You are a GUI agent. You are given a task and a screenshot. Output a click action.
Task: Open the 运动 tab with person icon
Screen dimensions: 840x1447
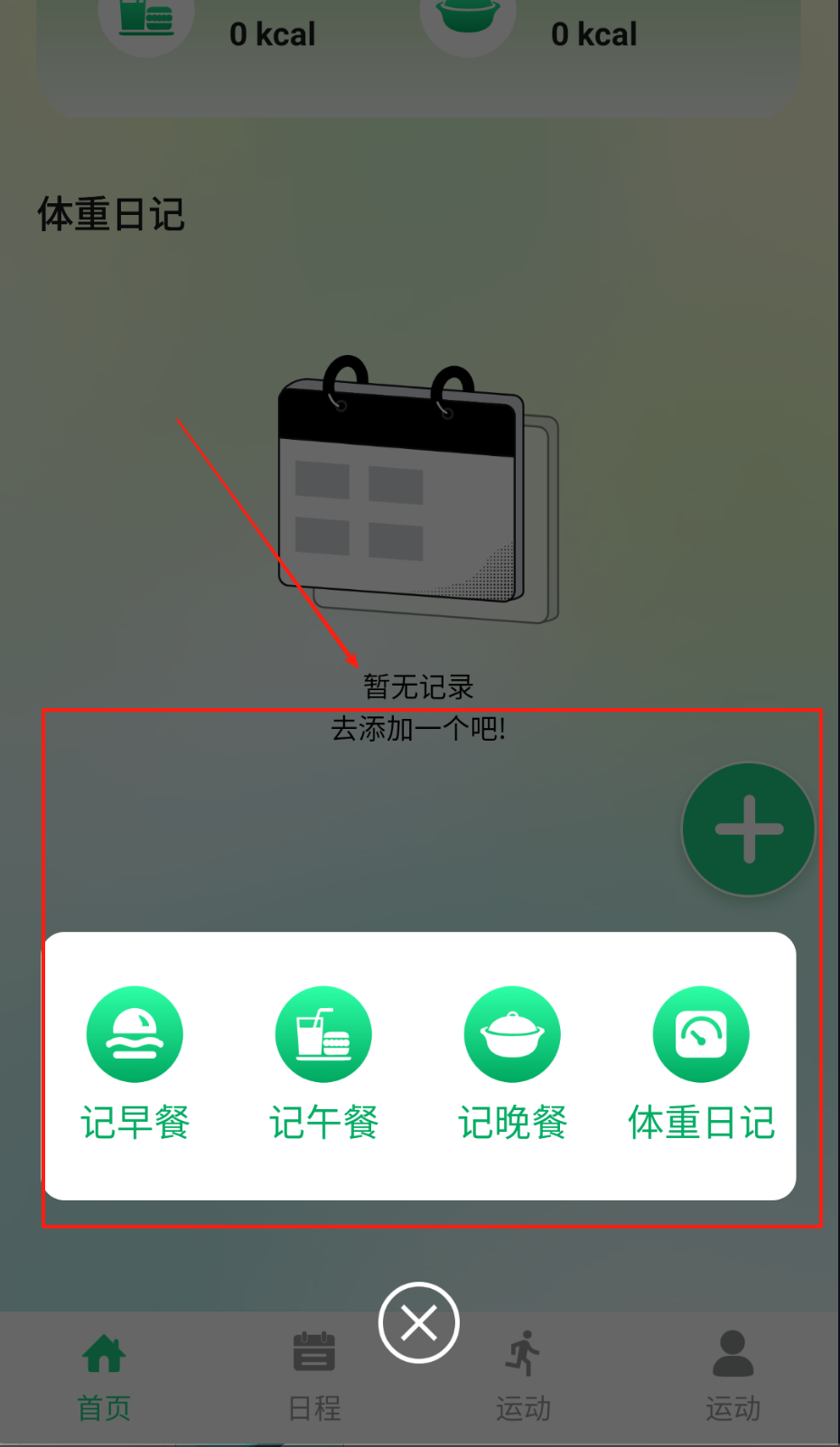733,1375
